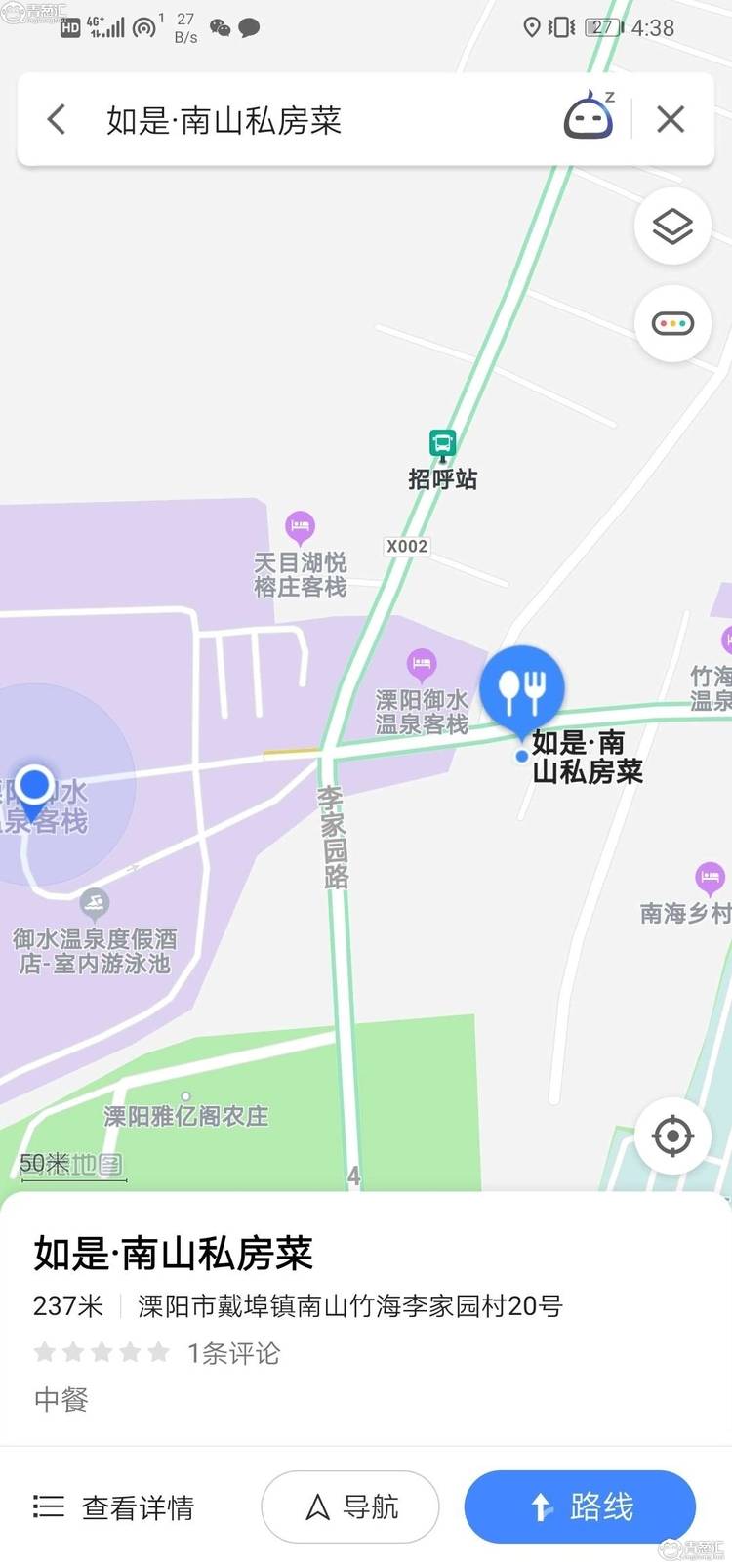Go back from the search result
The height and width of the screenshot is (1568, 732).
57,120
